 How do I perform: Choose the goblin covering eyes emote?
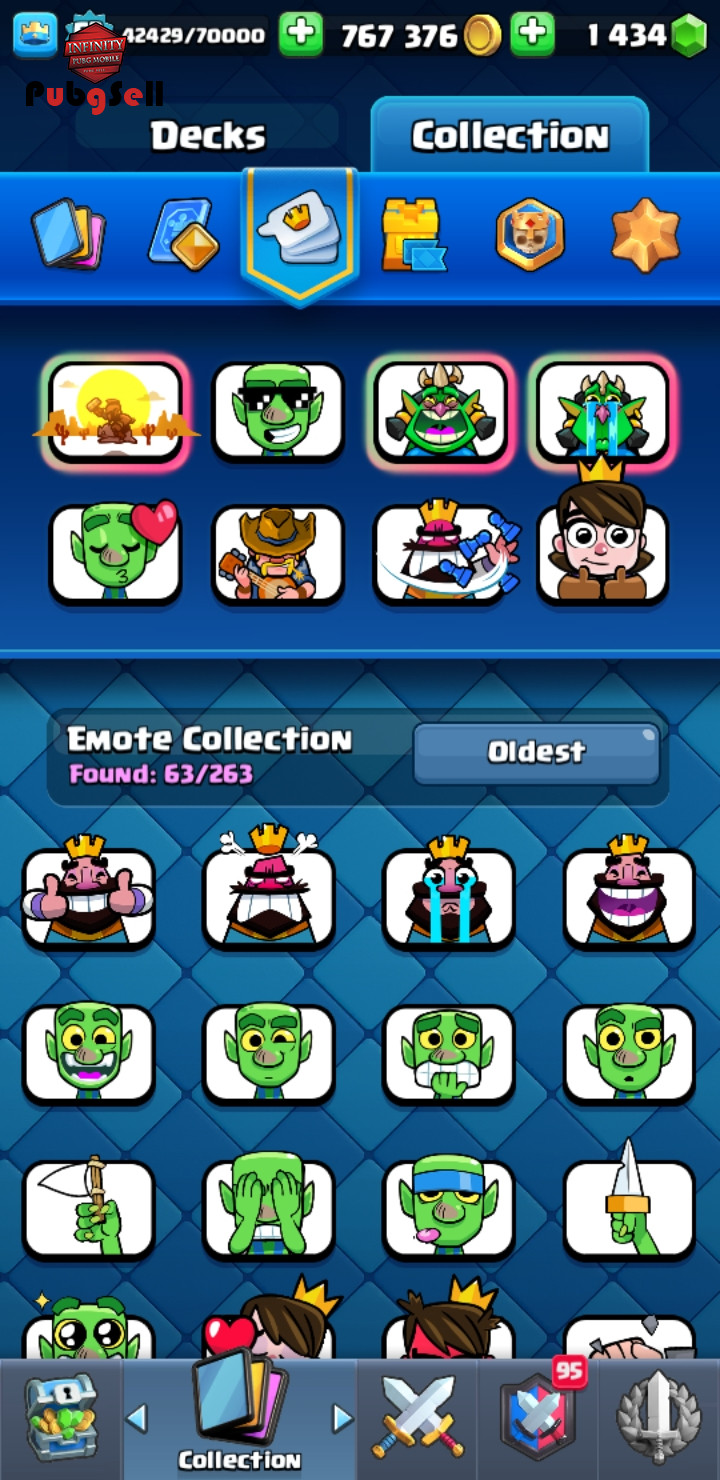(x=269, y=1208)
